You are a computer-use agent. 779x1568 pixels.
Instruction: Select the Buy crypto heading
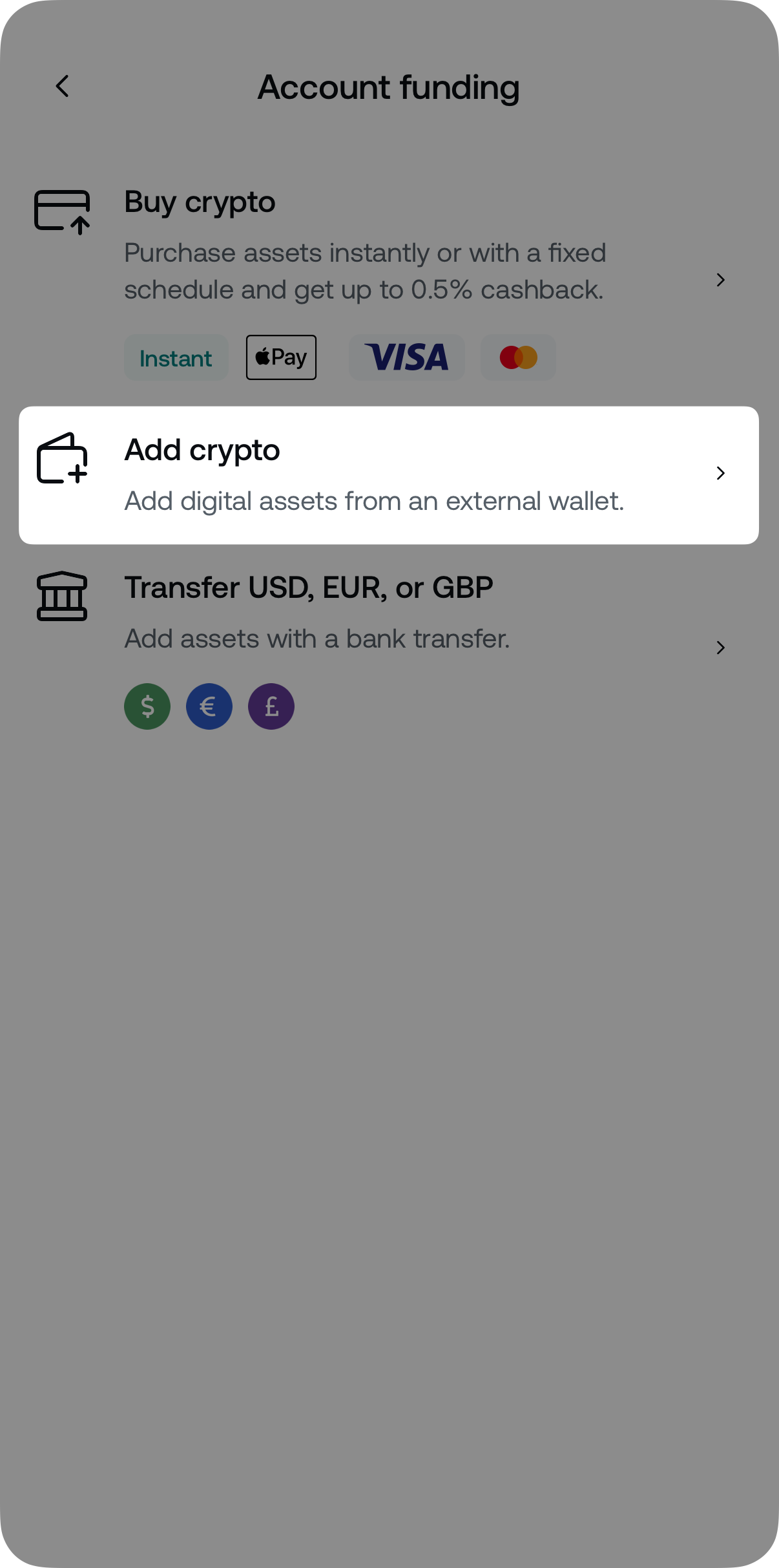tap(199, 201)
